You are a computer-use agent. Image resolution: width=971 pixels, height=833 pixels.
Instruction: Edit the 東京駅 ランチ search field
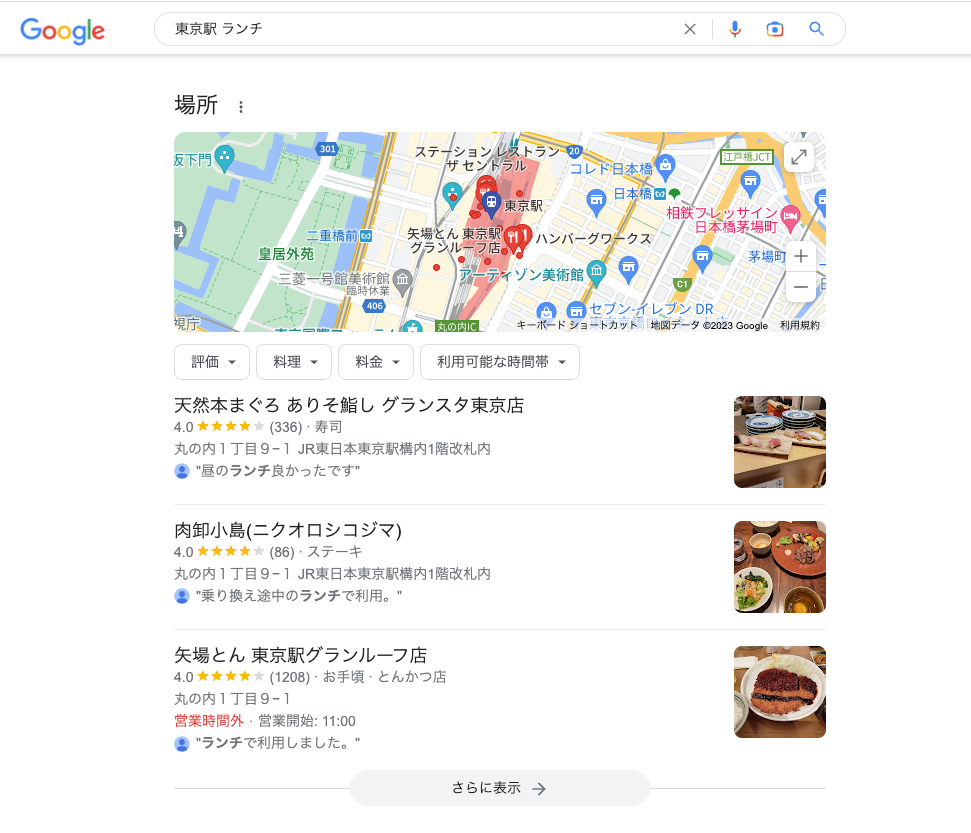tap(421, 29)
